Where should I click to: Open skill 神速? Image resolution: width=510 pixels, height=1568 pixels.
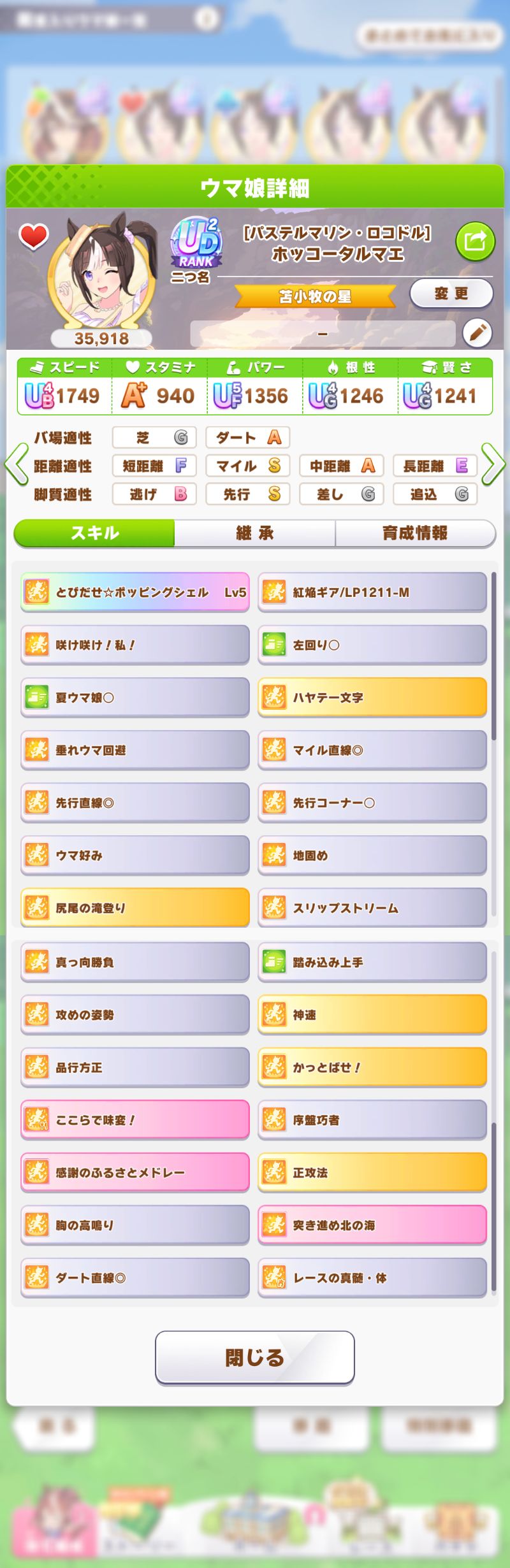(x=372, y=1014)
